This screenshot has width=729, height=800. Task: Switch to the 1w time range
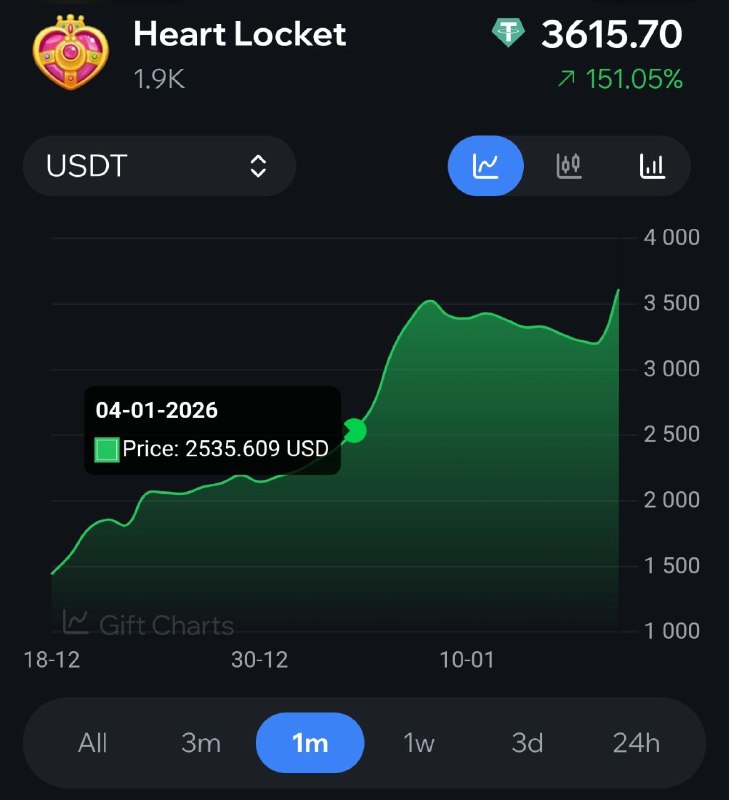click(419, 743)
